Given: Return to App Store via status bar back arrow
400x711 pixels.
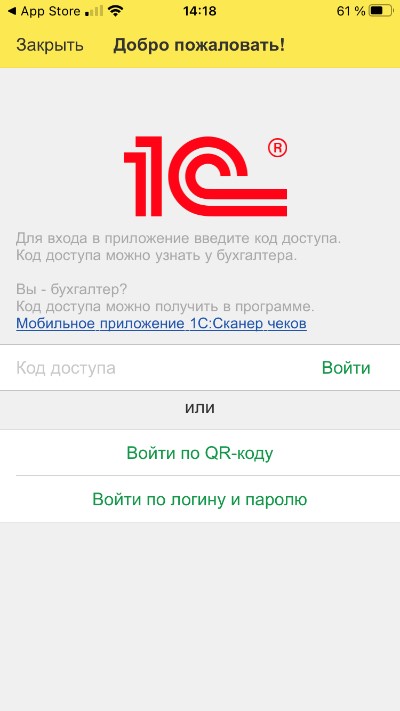Looking at the screenshot, I should tap(44, 11).
